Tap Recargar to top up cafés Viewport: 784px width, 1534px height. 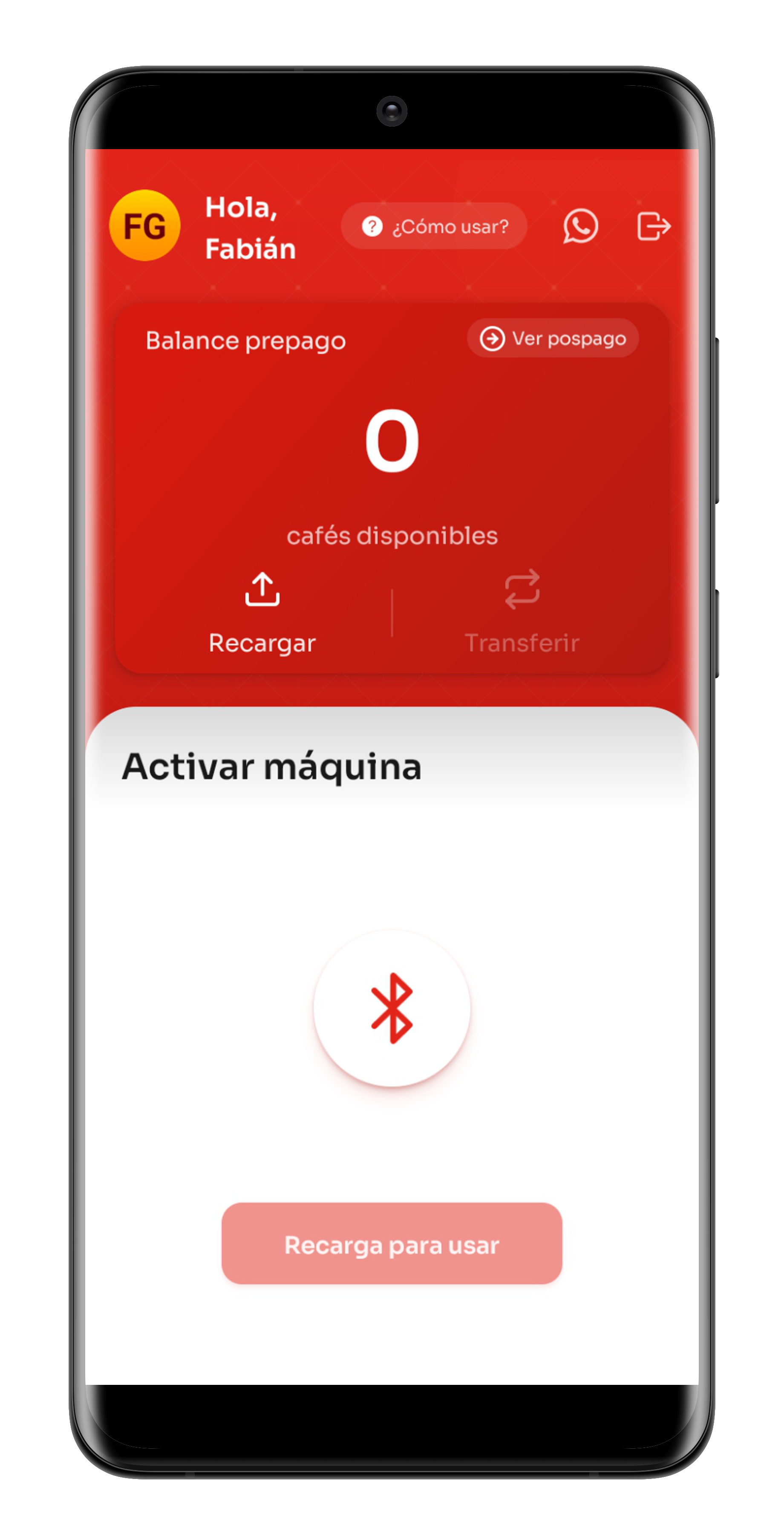262,612
